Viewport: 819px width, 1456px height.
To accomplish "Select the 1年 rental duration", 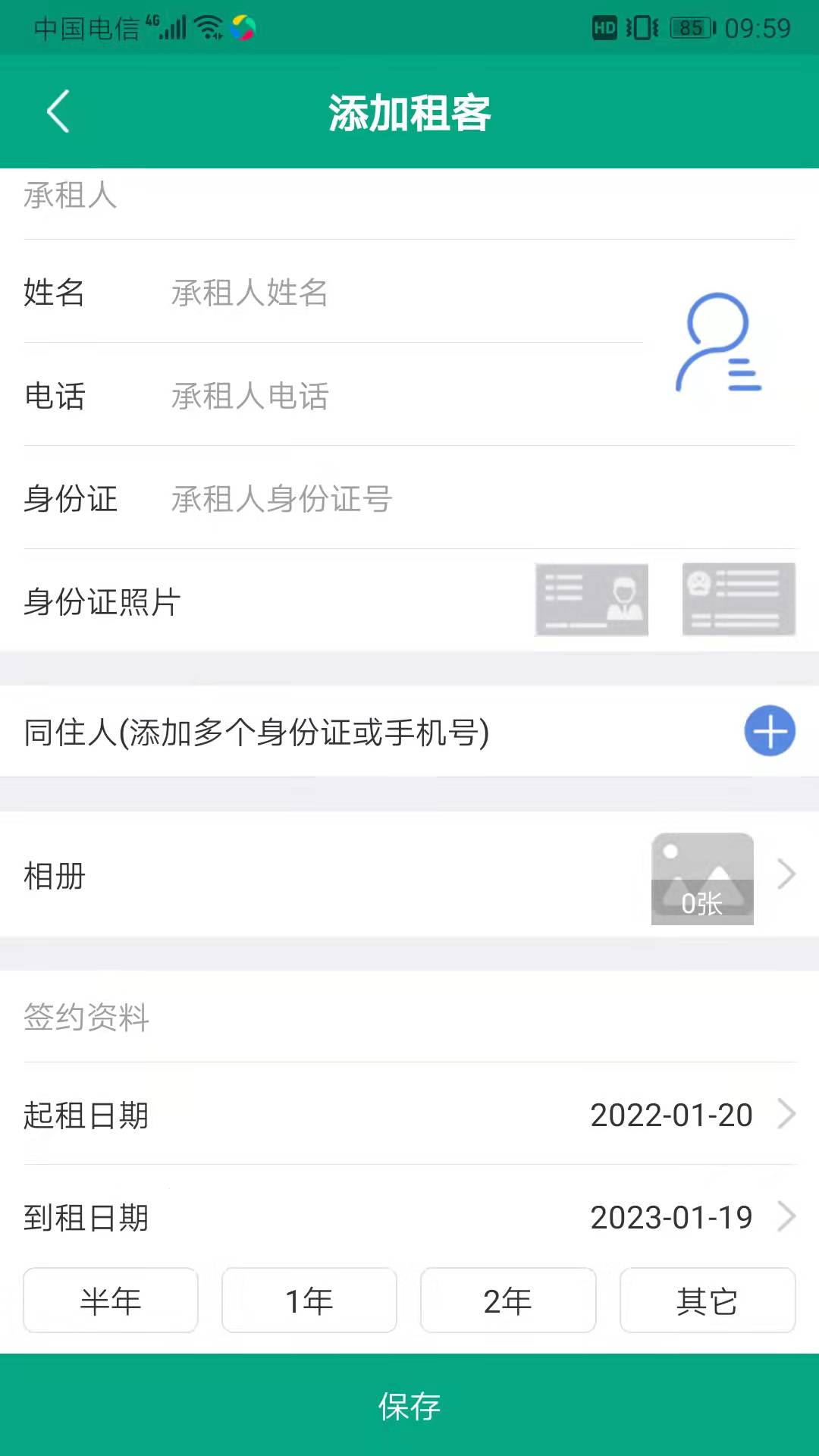I will tap(309, 1300).
